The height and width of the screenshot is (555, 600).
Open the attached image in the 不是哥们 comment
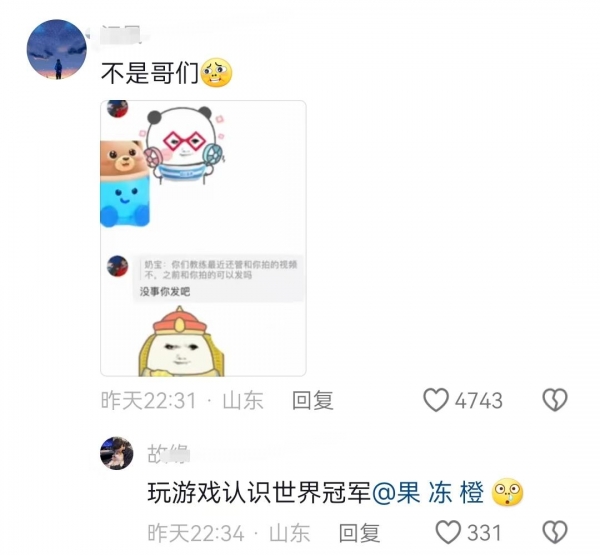click(x=202, y=238)
